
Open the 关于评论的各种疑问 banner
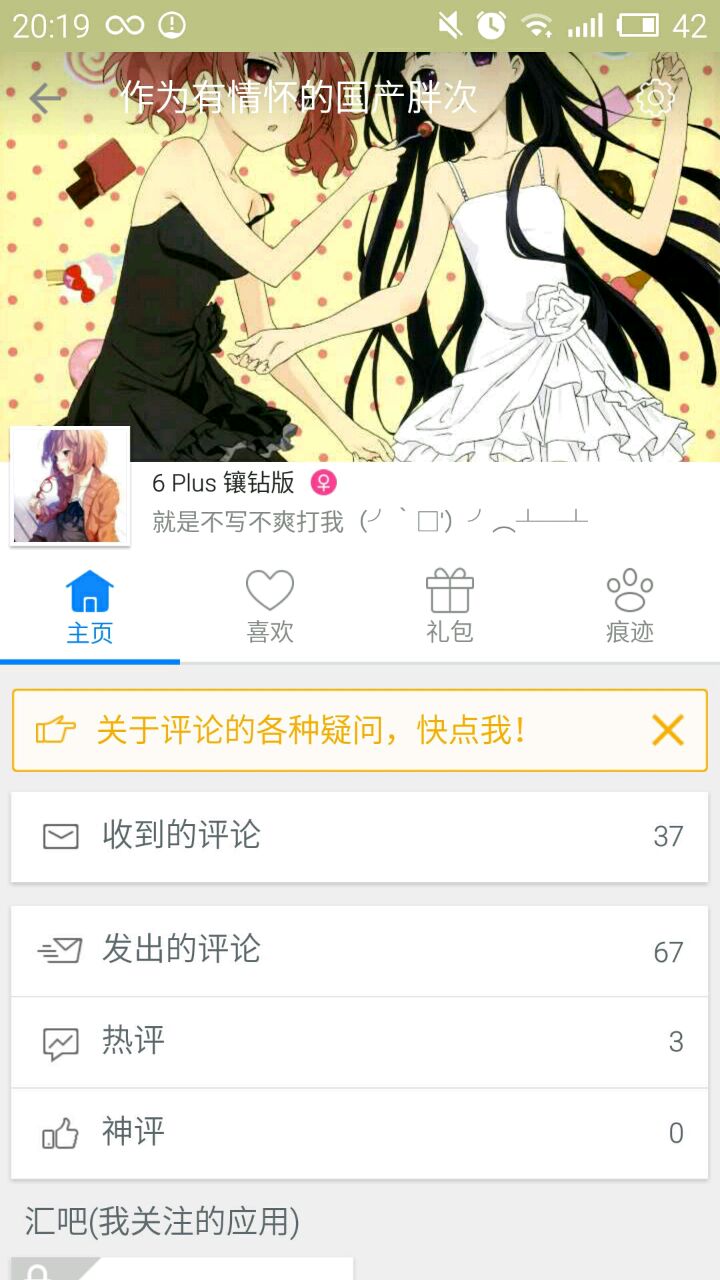tap(310, 731)
